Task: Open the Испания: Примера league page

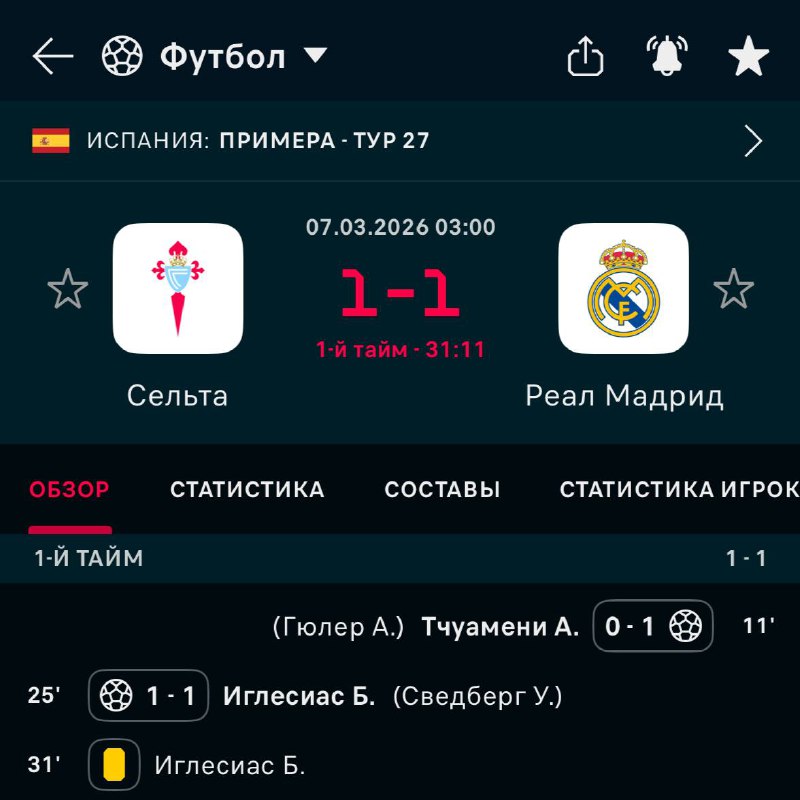Action: click(400, 141)
